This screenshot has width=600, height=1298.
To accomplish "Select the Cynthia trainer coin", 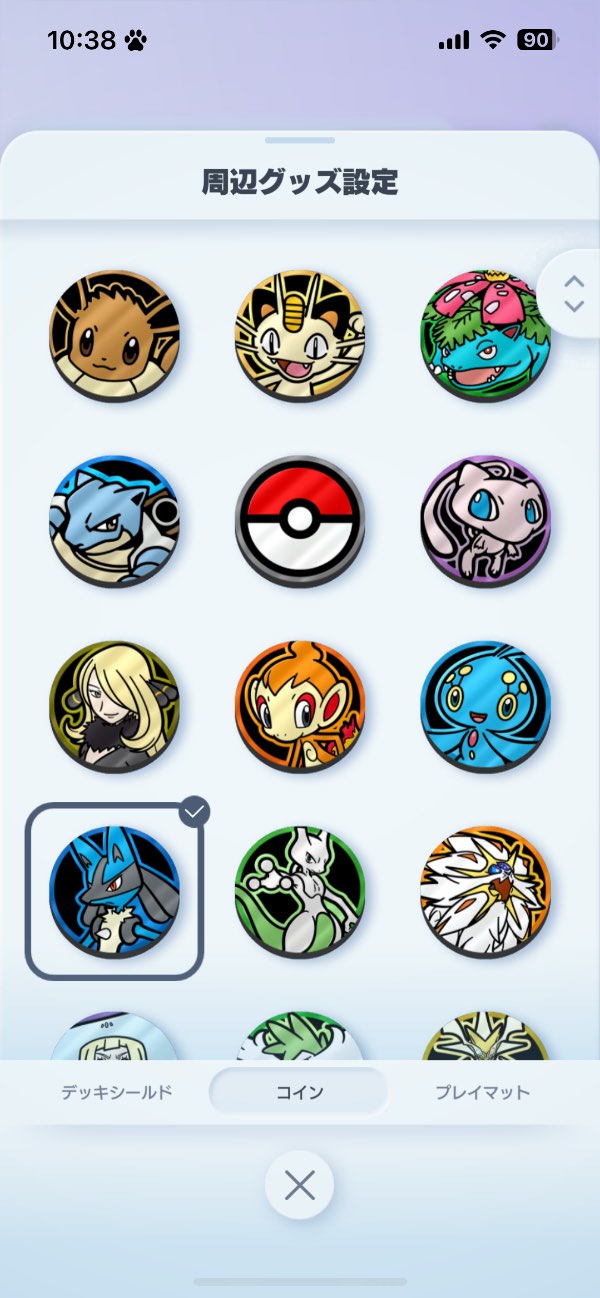I will (114, 706).
